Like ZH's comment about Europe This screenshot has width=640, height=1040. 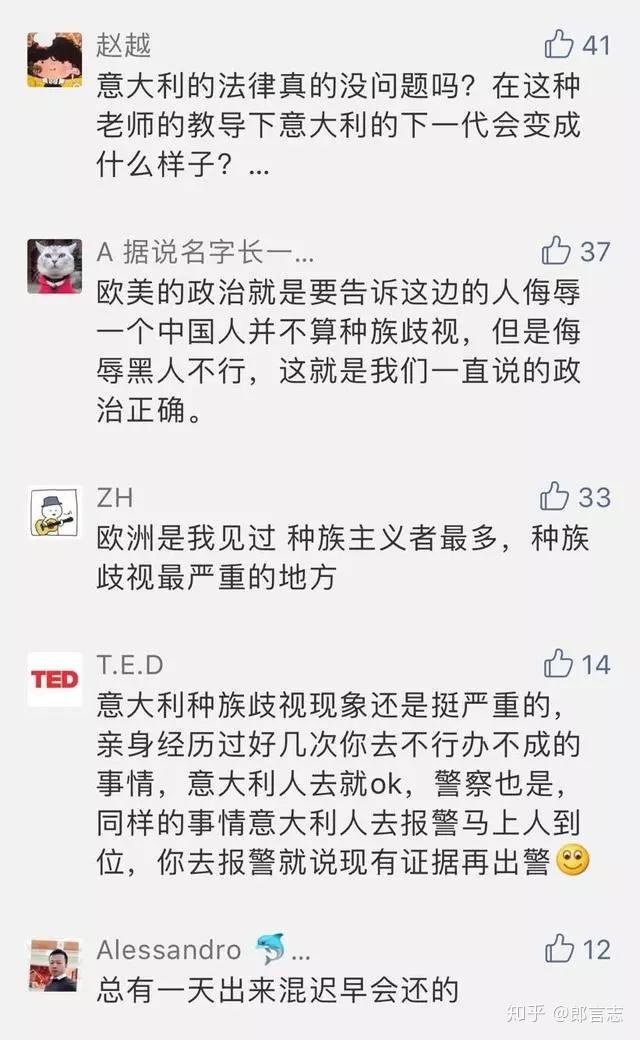coord(555,496)
